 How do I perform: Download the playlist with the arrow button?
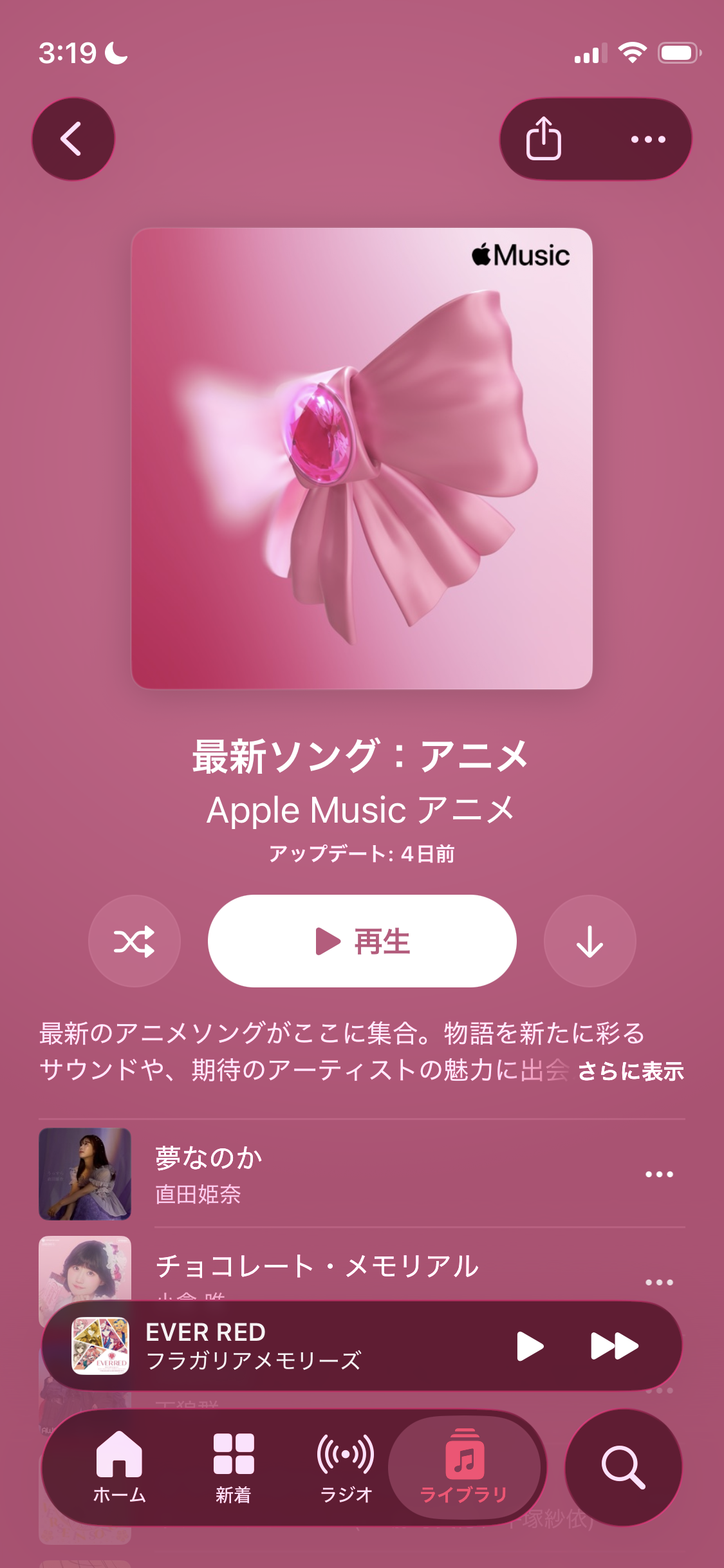coord(589,941)
